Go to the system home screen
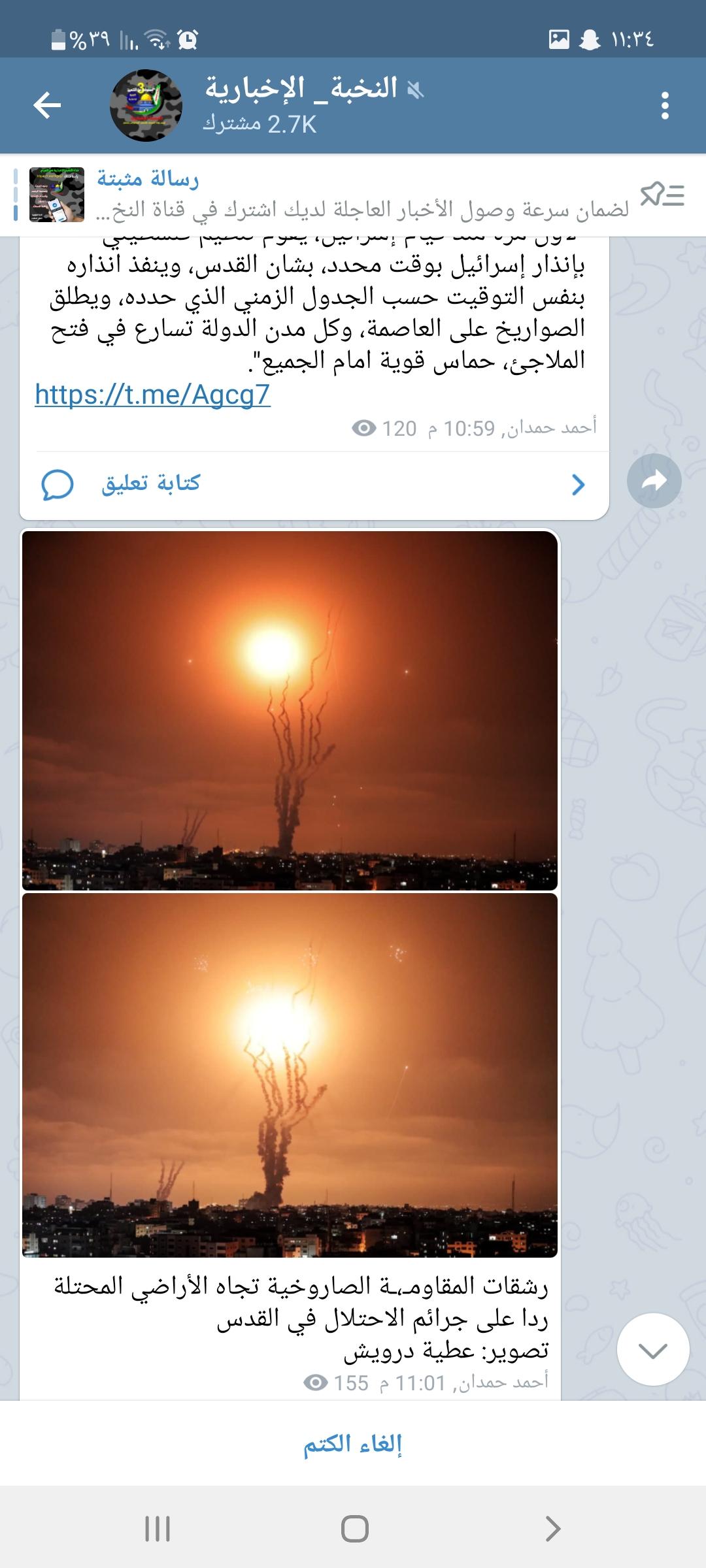Viewport: 706px width, 1568px height. tap(354, 1529)
